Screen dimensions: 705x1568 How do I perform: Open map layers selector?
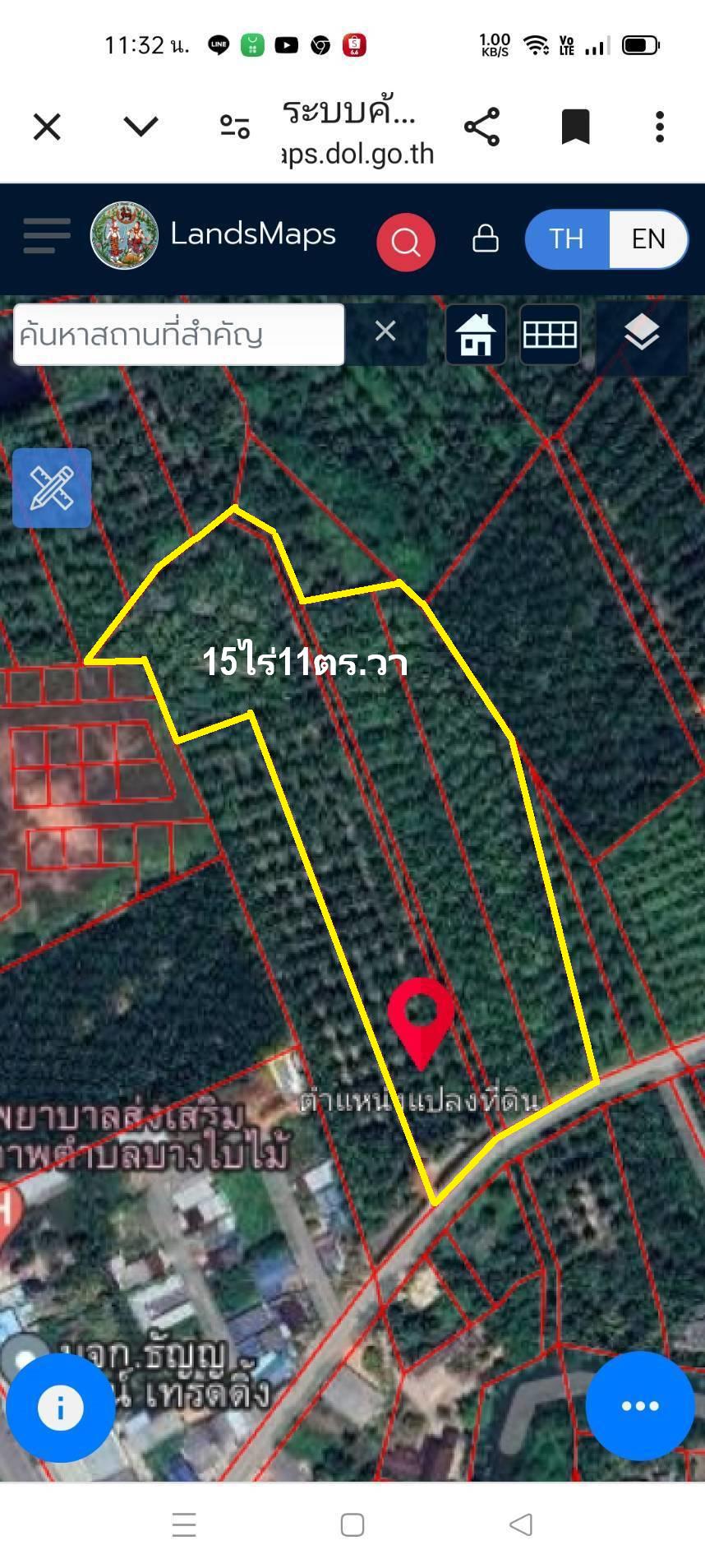(x=642, y=333)
